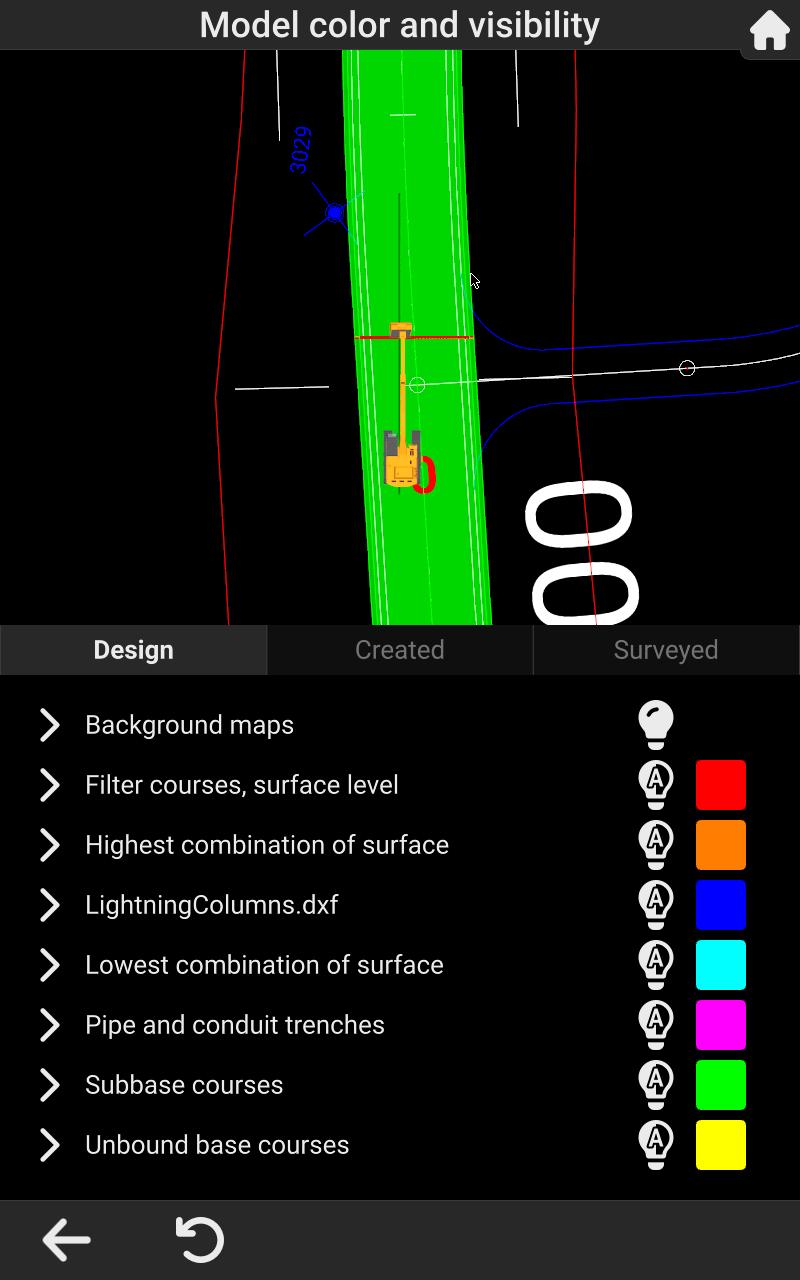This screenshot has width=800, height=1280.
Task: Expand LightningColumns.dxf item
Action: click(49, 905)
